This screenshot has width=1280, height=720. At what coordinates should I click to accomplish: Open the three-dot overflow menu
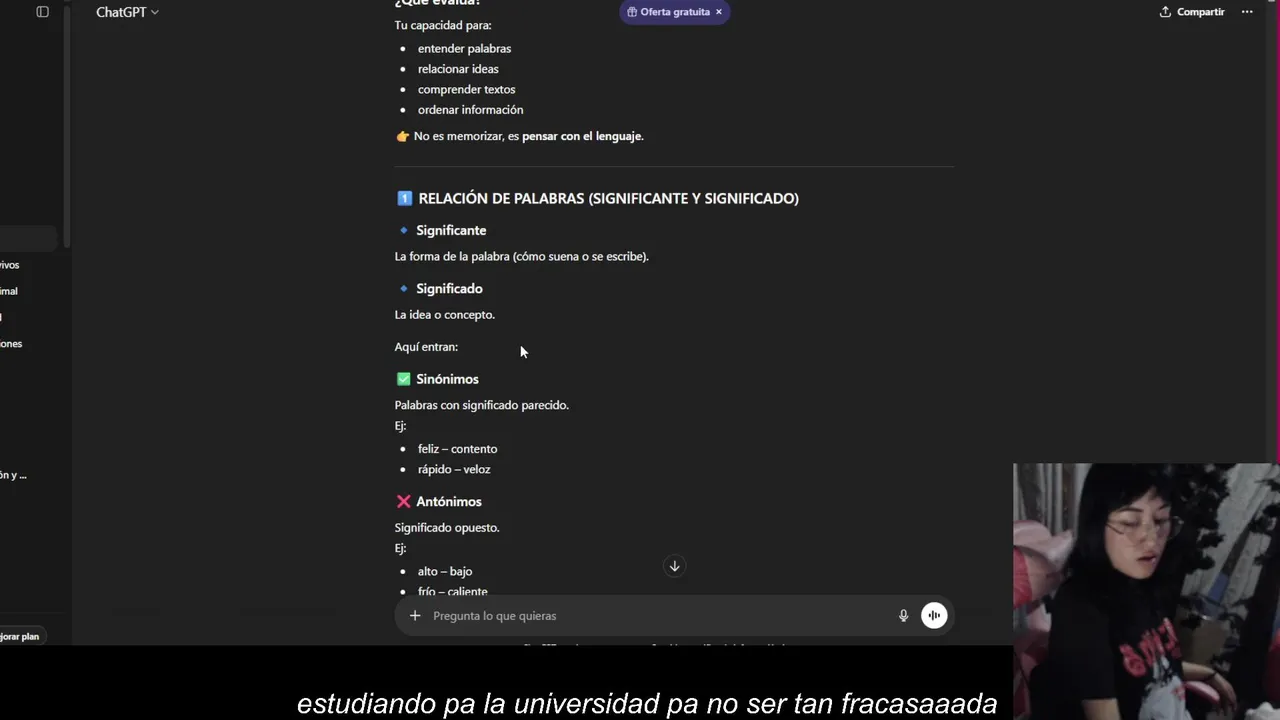click(1246, 12)
